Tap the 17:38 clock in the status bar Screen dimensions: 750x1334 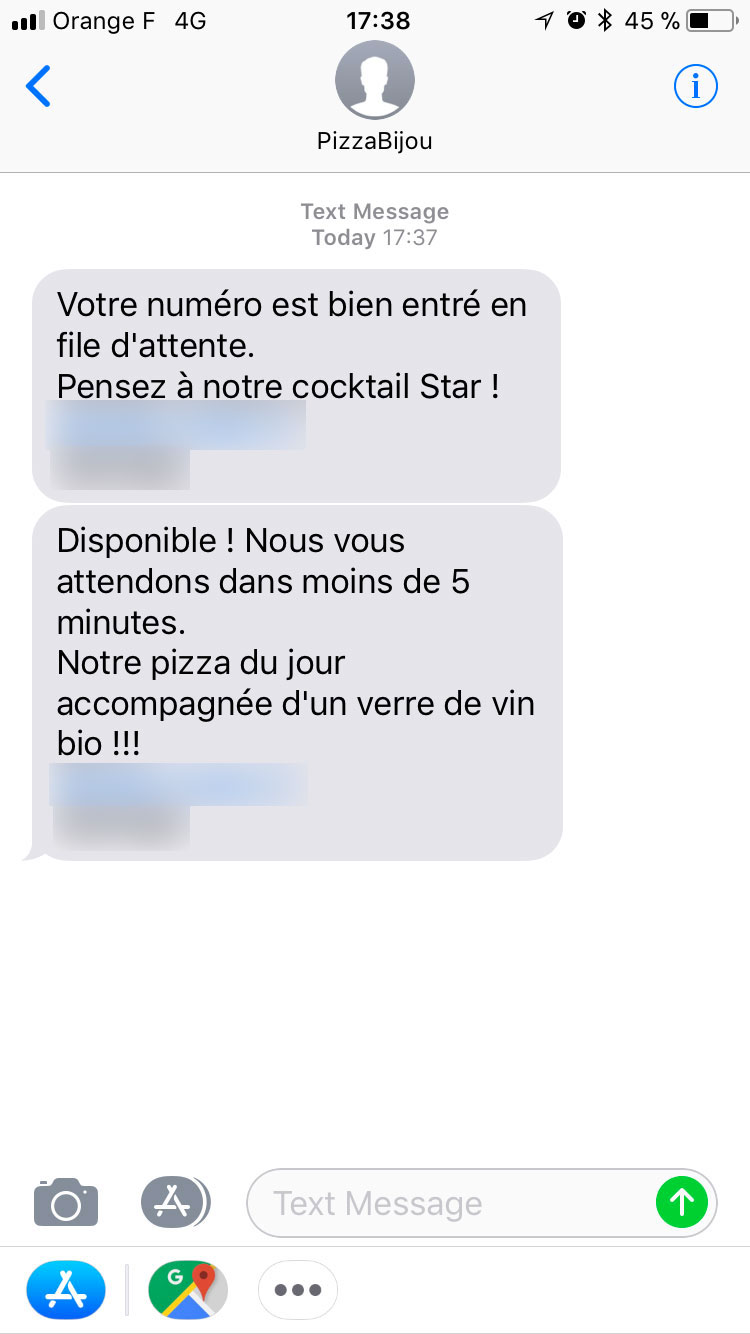click(375, 20)
